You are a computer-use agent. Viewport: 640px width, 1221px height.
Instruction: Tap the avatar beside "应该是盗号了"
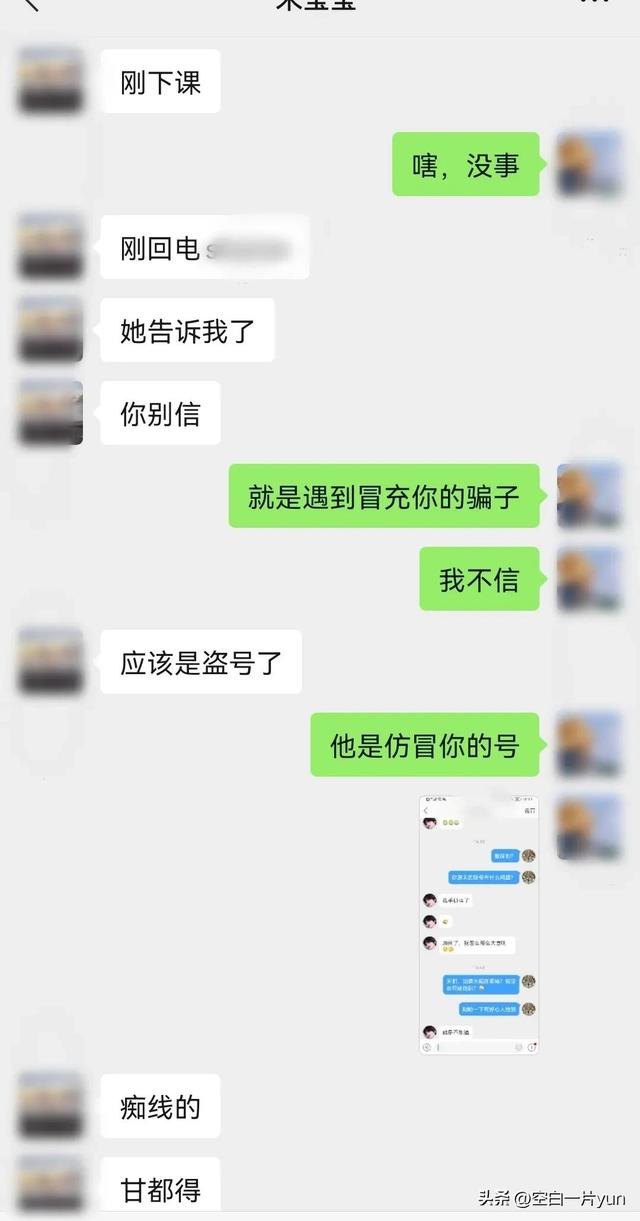pyautogui.click(x=50, y=661)
